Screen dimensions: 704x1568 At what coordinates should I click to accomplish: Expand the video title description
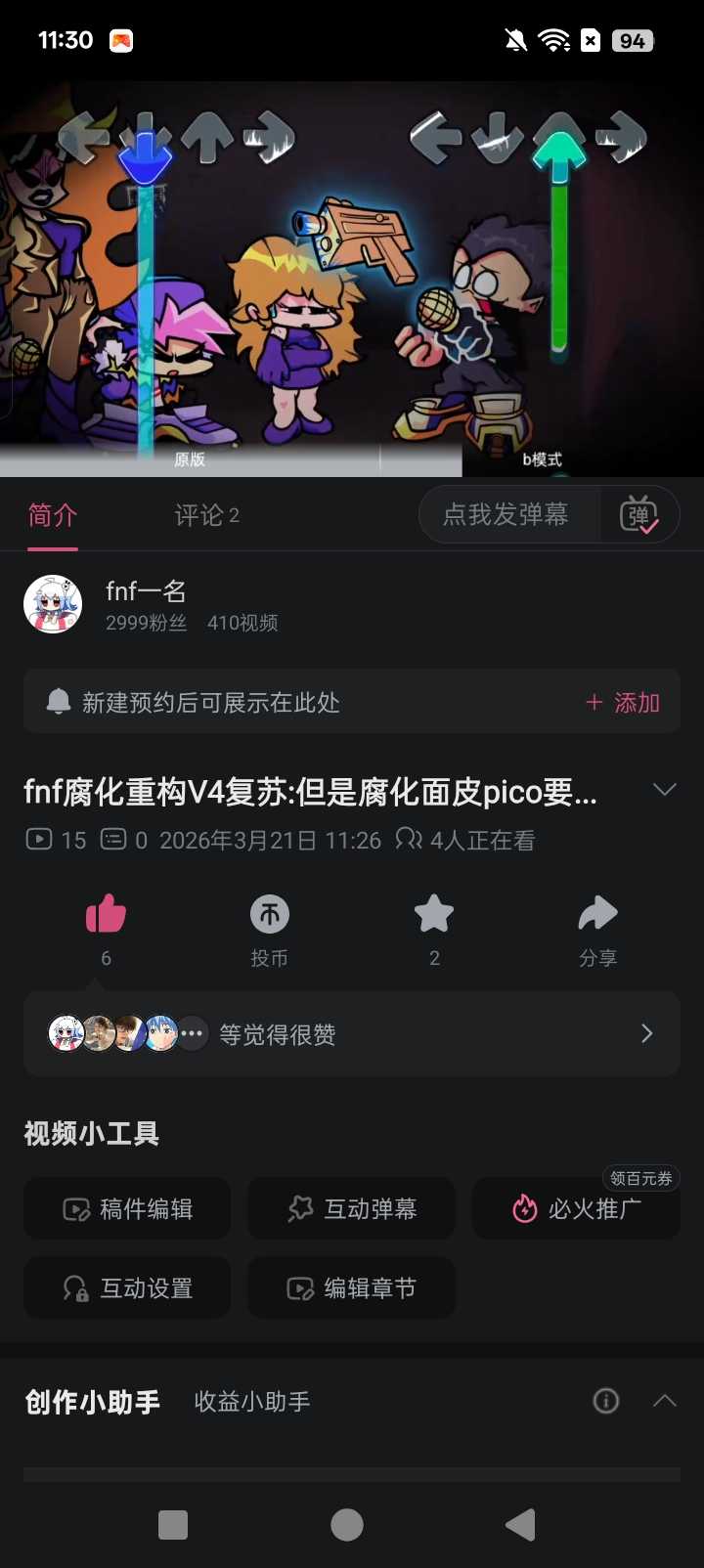click(664, 790)
